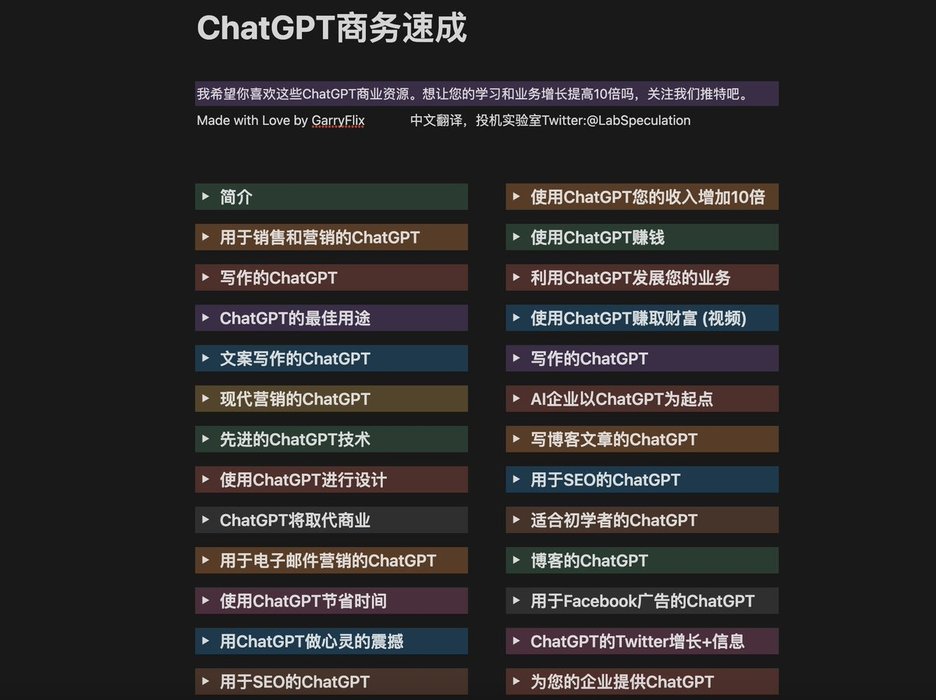Expand ChatGPT将取代商业 section
The width and height of the screenshot is (936, 700).
coord(205,520)
